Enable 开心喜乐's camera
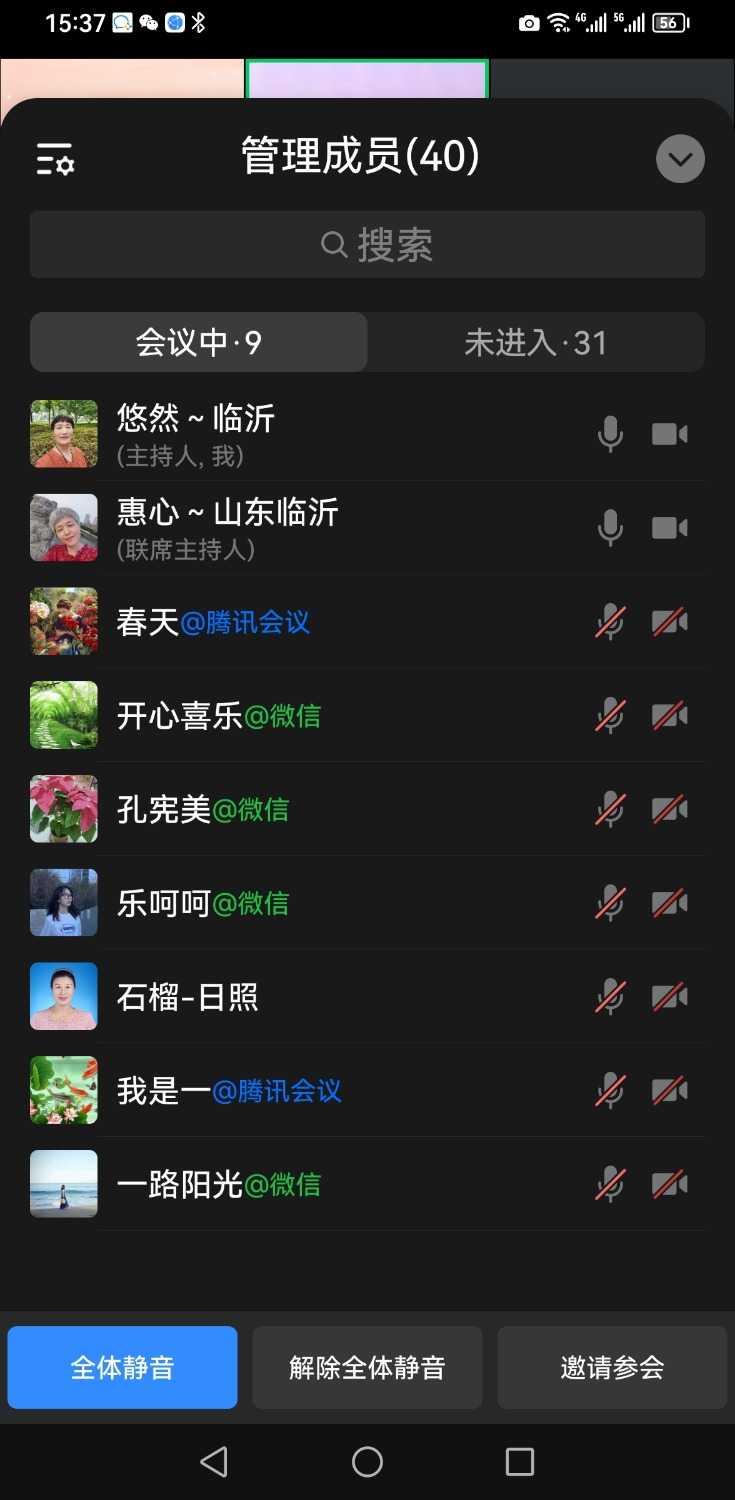The width and height of the screenshot is (735, 1500). click(669, 715)
